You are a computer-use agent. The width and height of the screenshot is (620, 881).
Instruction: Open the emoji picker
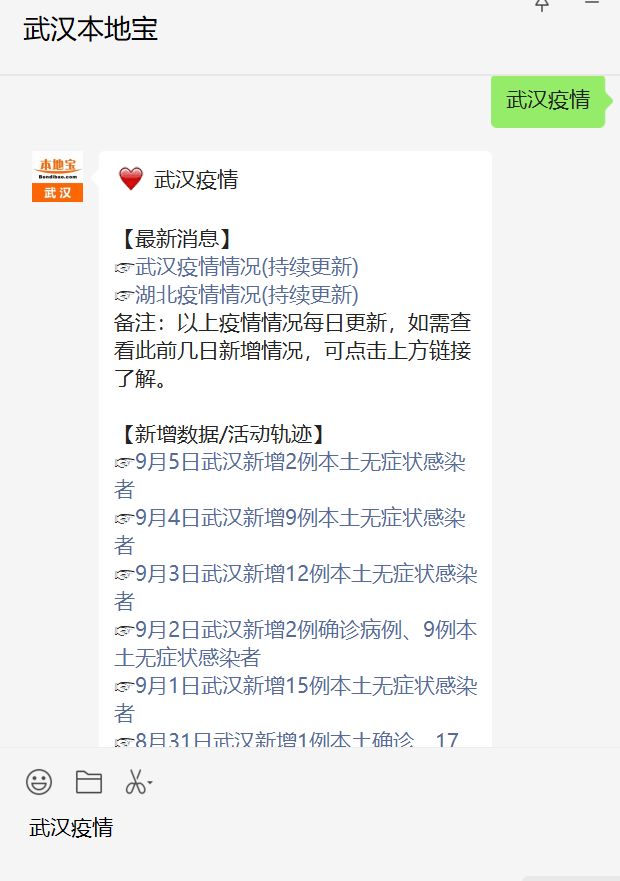pos(39,782)
